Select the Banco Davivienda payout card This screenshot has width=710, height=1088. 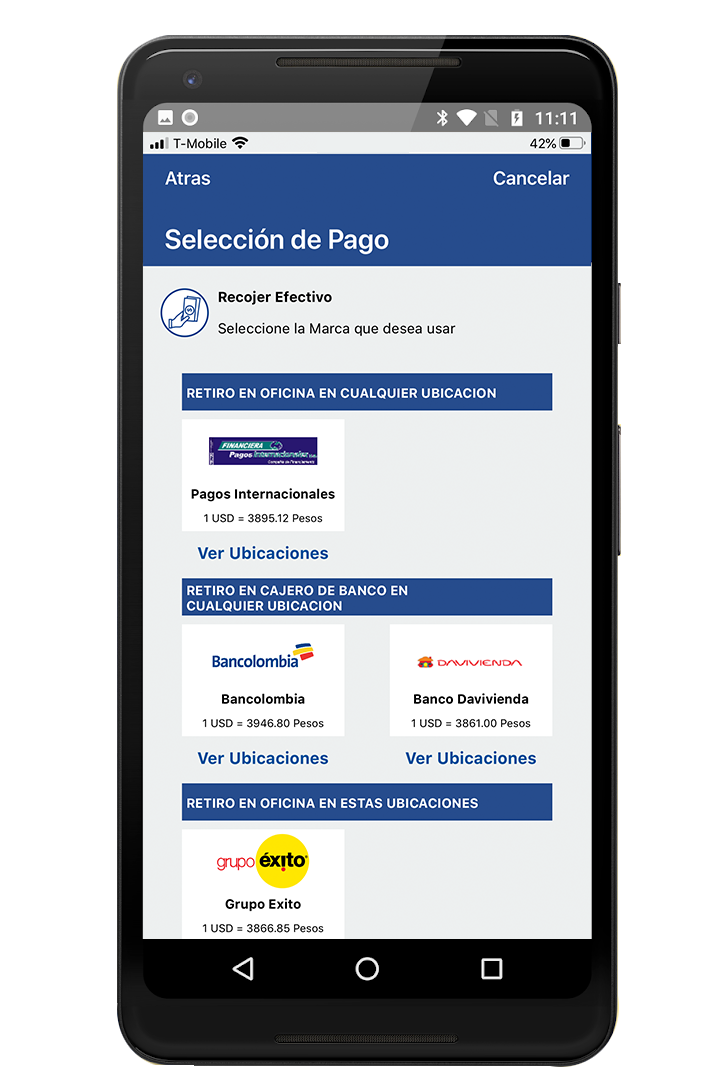(470, 680)
